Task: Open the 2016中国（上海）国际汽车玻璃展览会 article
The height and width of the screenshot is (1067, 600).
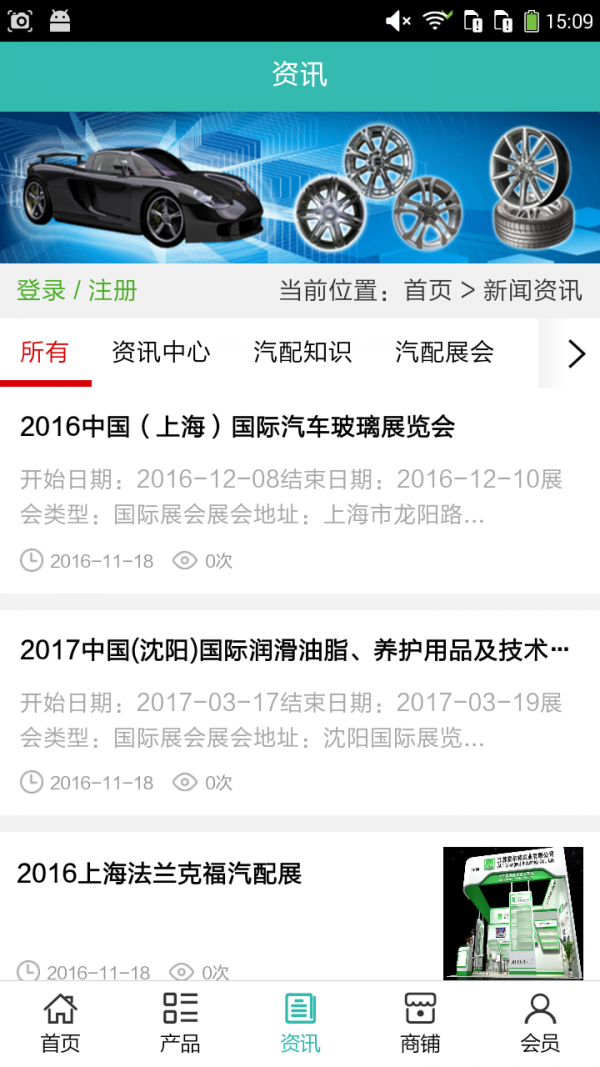Action: (x=238, y=427)
